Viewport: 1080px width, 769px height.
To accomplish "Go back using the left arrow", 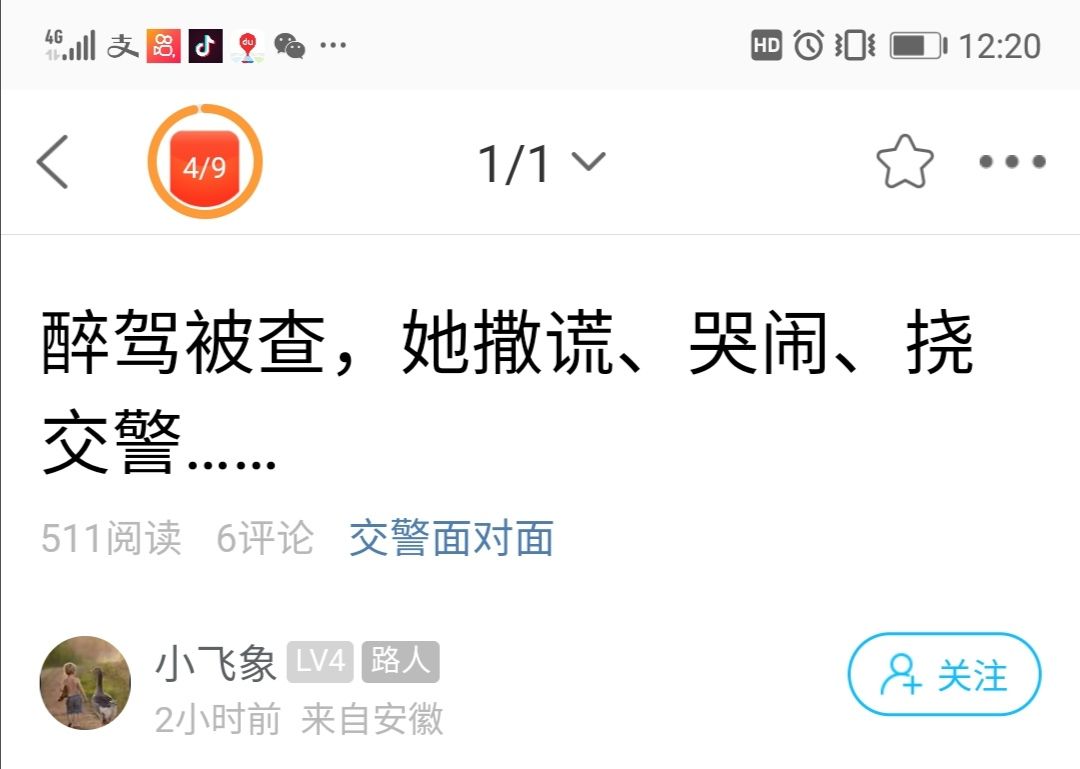I will (53, 162).
